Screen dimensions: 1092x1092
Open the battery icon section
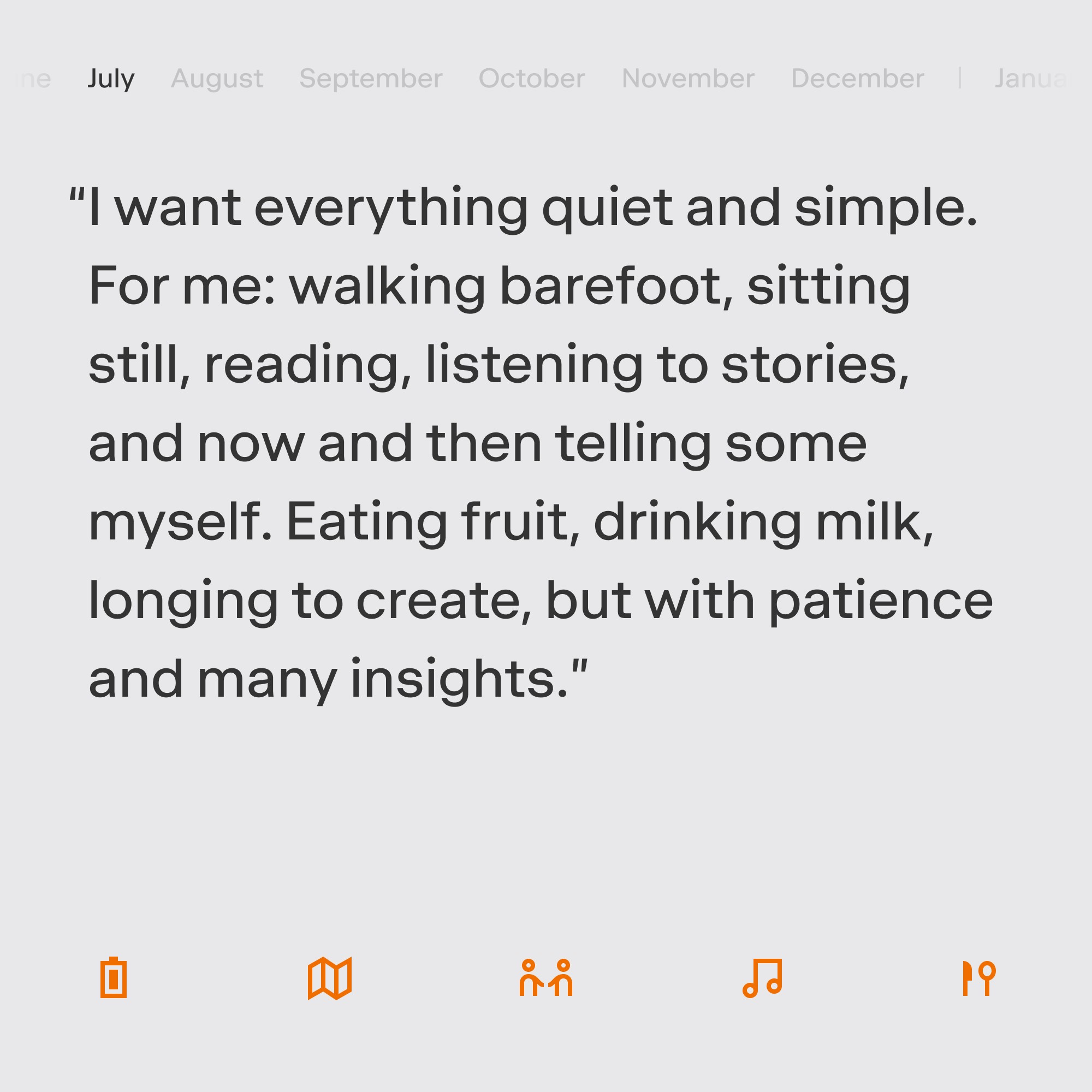click(114, 978)
